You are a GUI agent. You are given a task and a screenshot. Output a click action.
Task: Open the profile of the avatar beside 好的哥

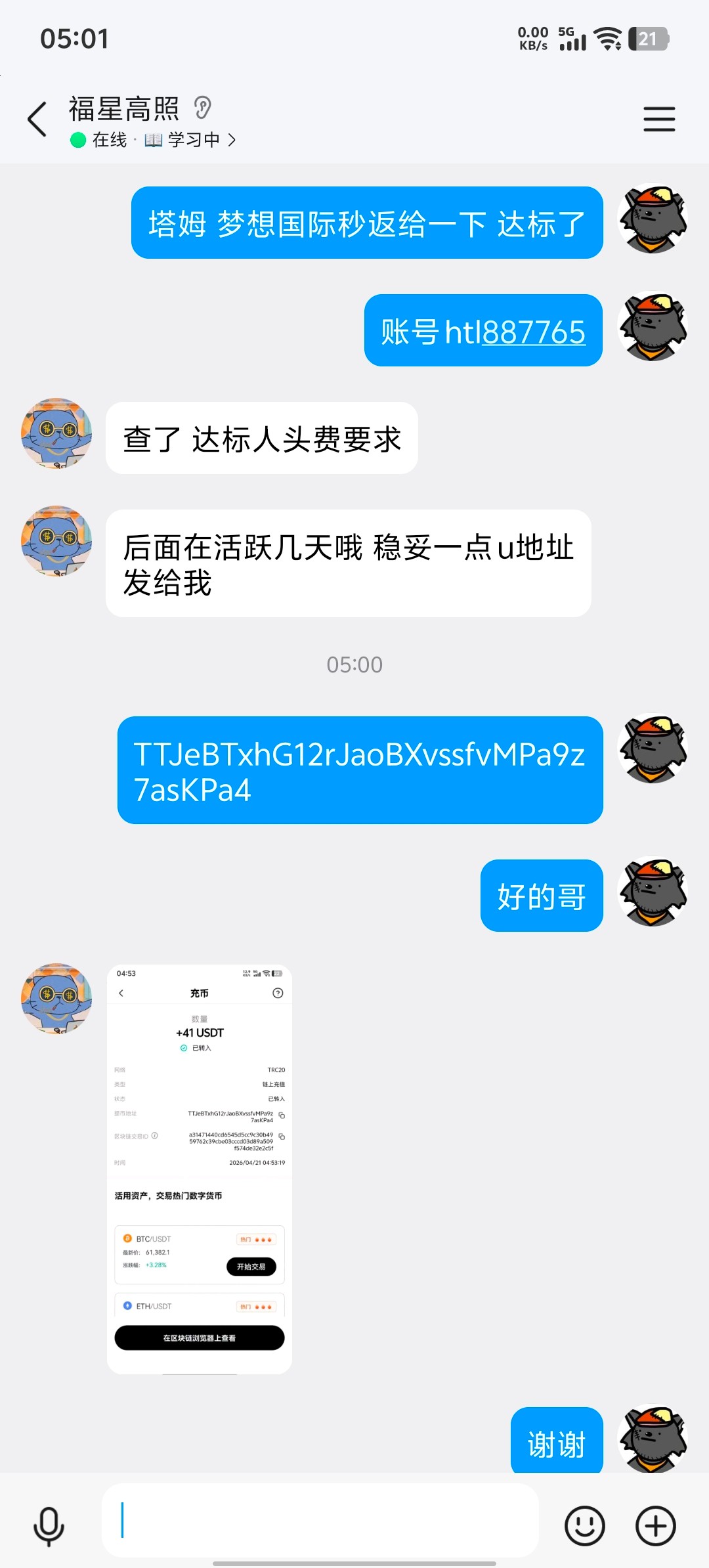click(653, 892)
